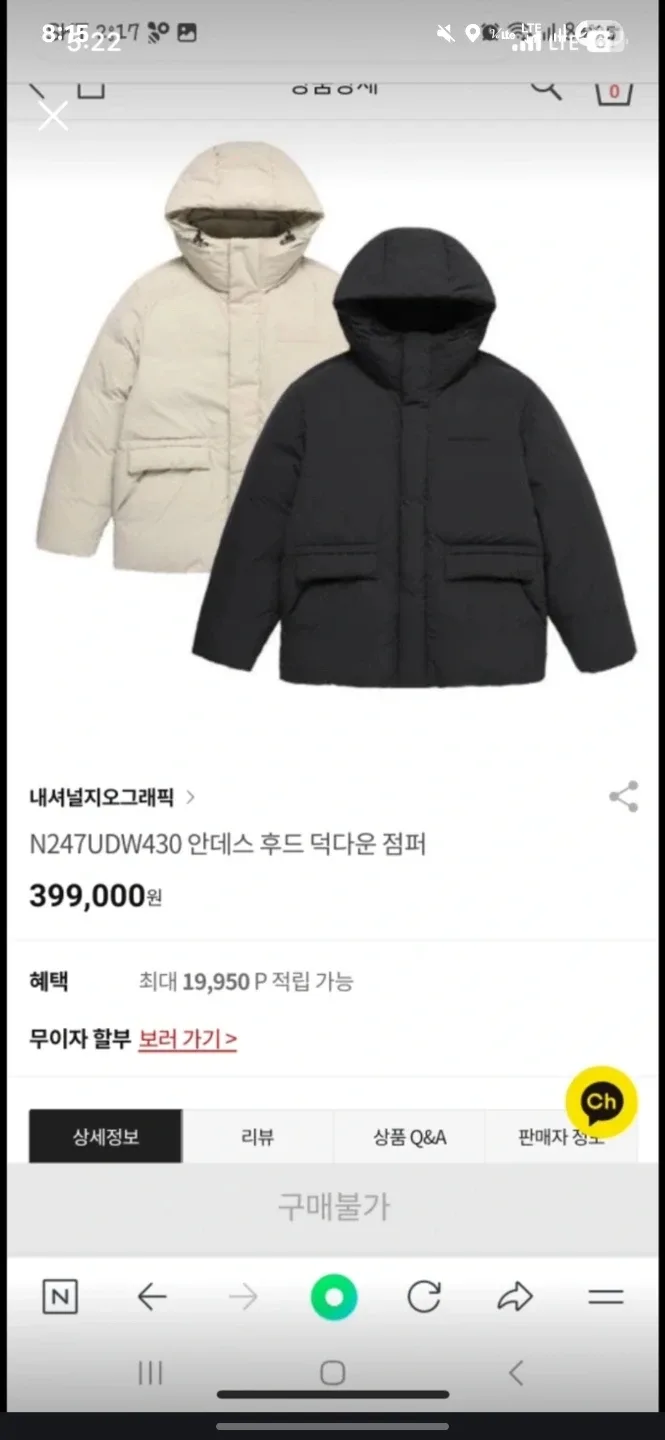Viewport: 665px width, 1440px height.
Task: Follow the 보러 가기 installment link
Action: click(187, 1039)
